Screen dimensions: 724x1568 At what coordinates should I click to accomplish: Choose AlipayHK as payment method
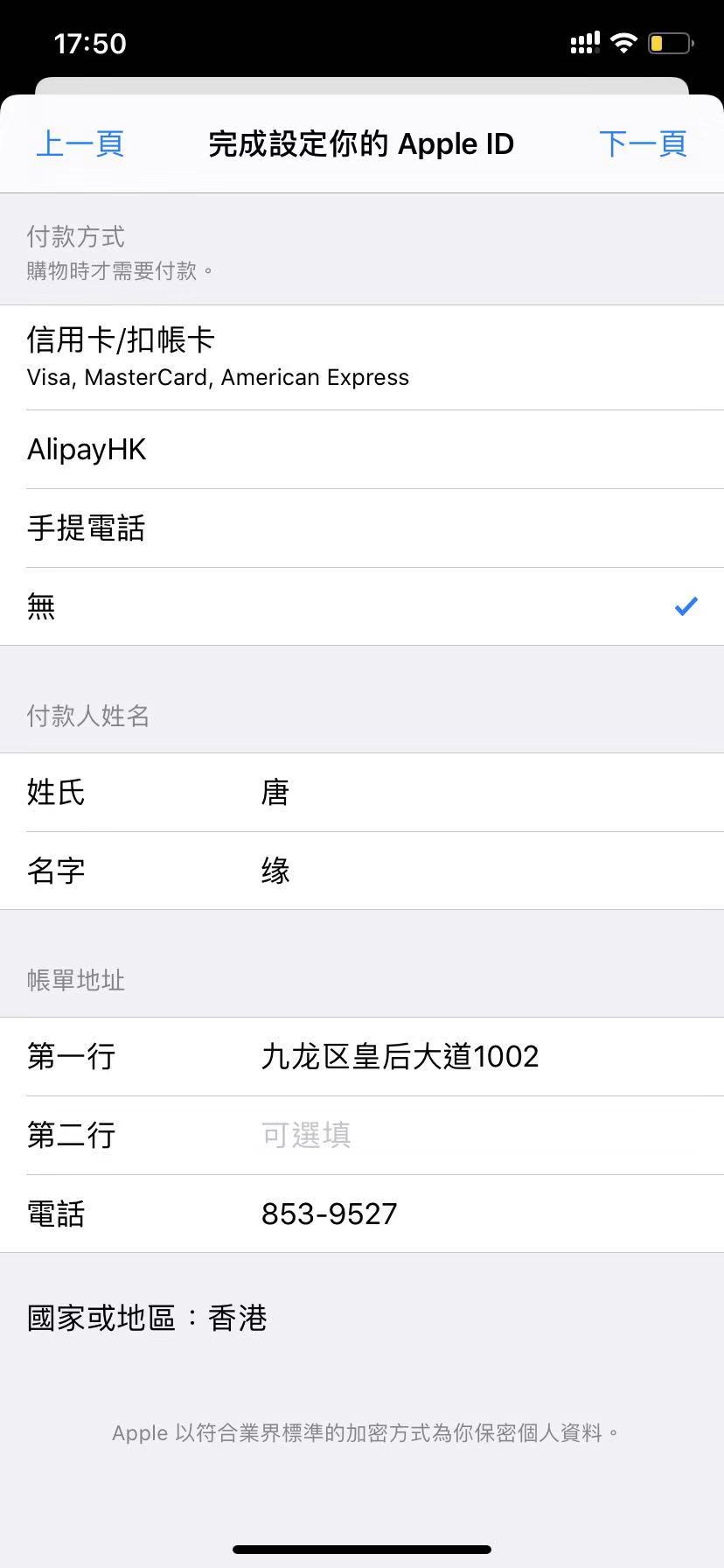[362, 450]
